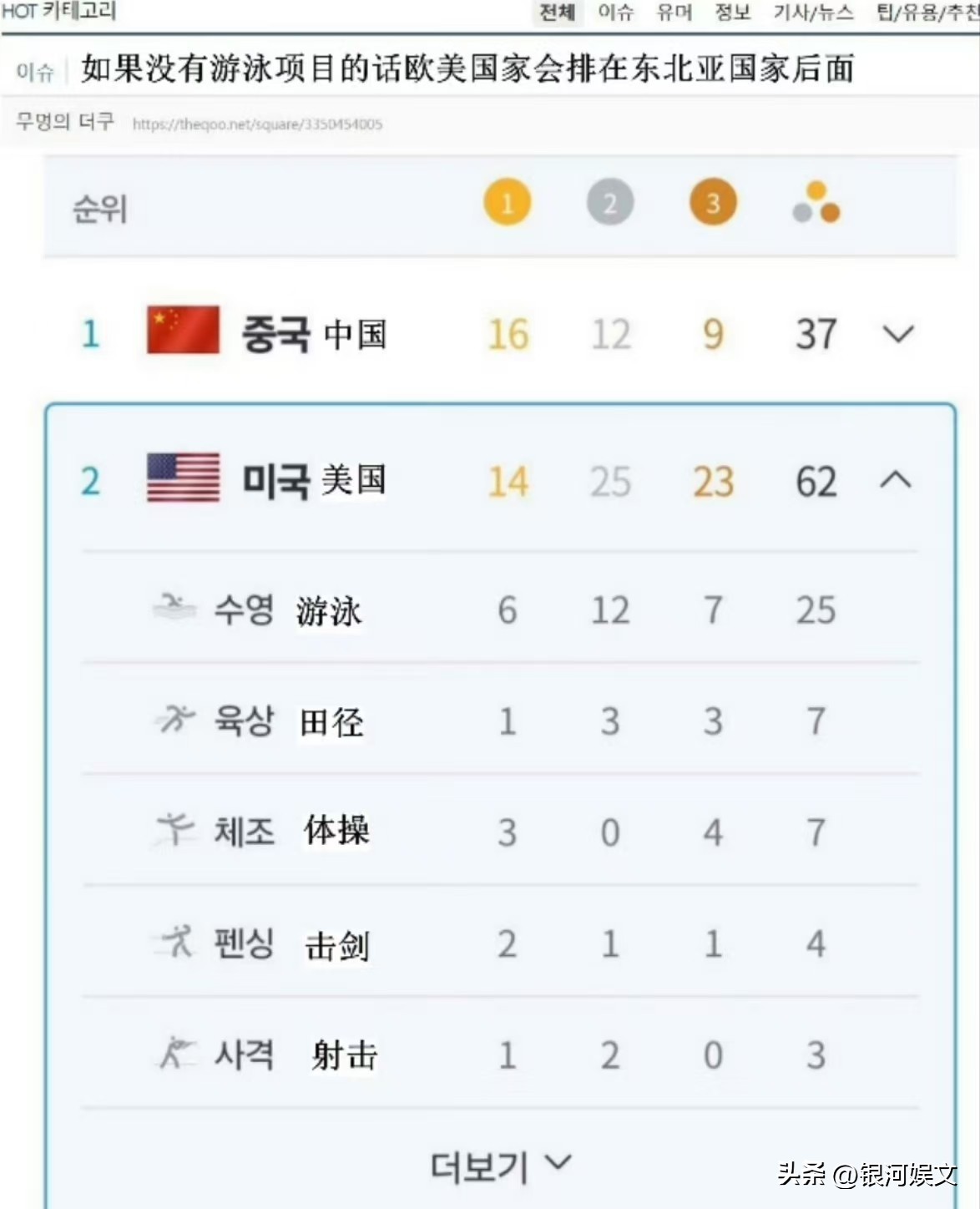Tap 더보기 to show more sports
This screenshot has height=1209, width=980.
coord(499,1164)
